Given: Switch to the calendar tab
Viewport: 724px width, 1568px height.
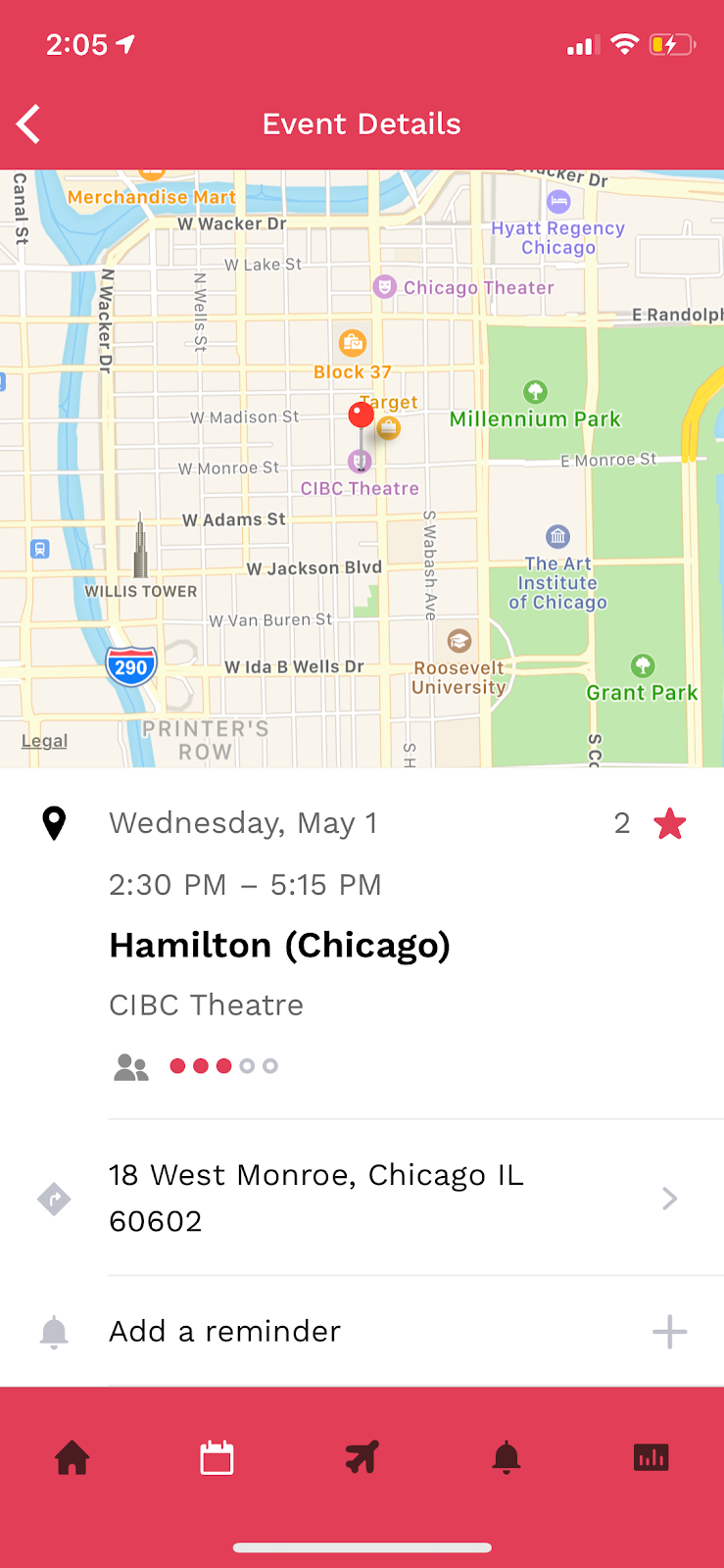Looking at the screenshot, I should coord(217,1458).
